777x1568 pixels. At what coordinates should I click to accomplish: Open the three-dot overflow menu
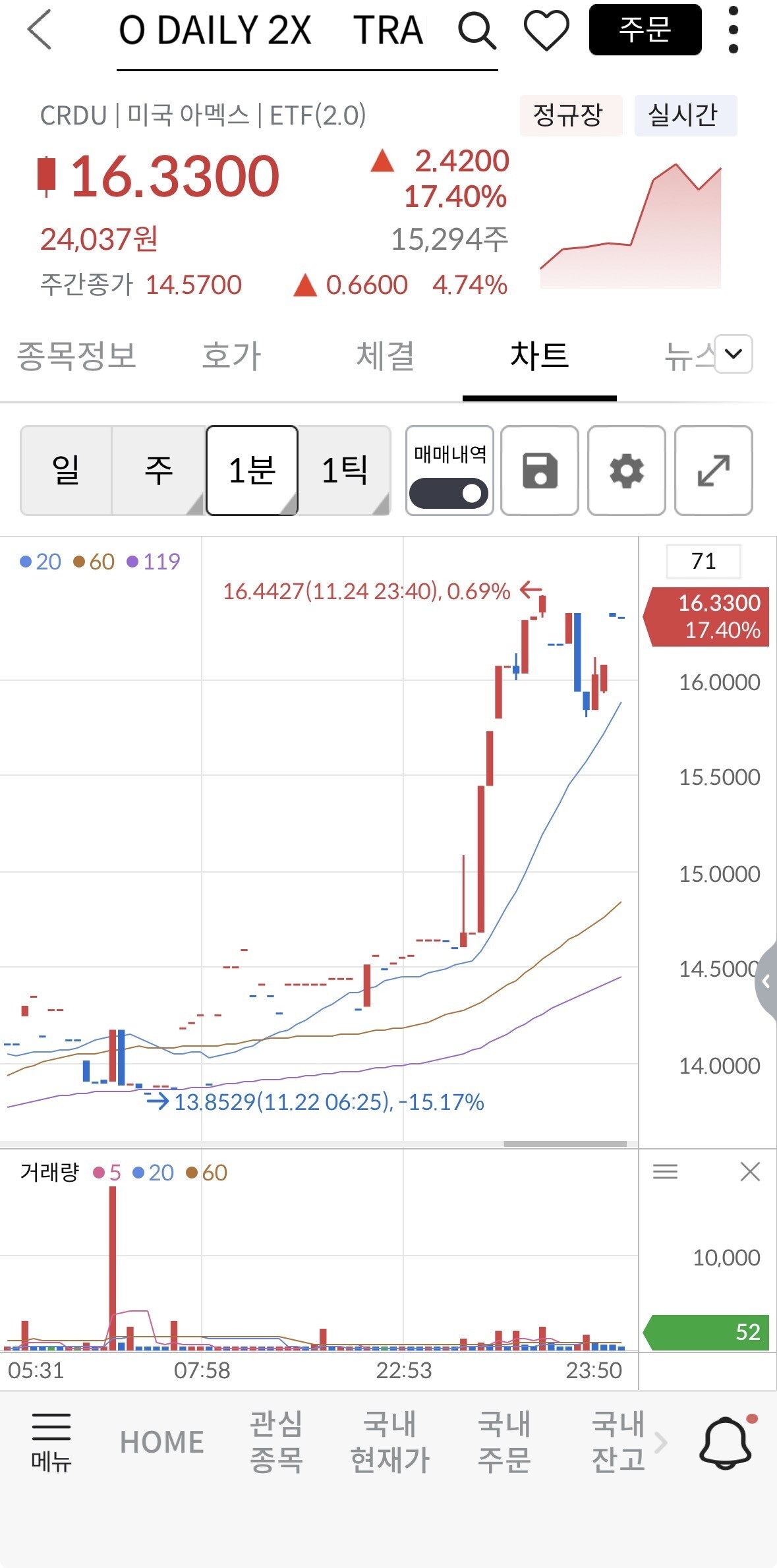733,30
